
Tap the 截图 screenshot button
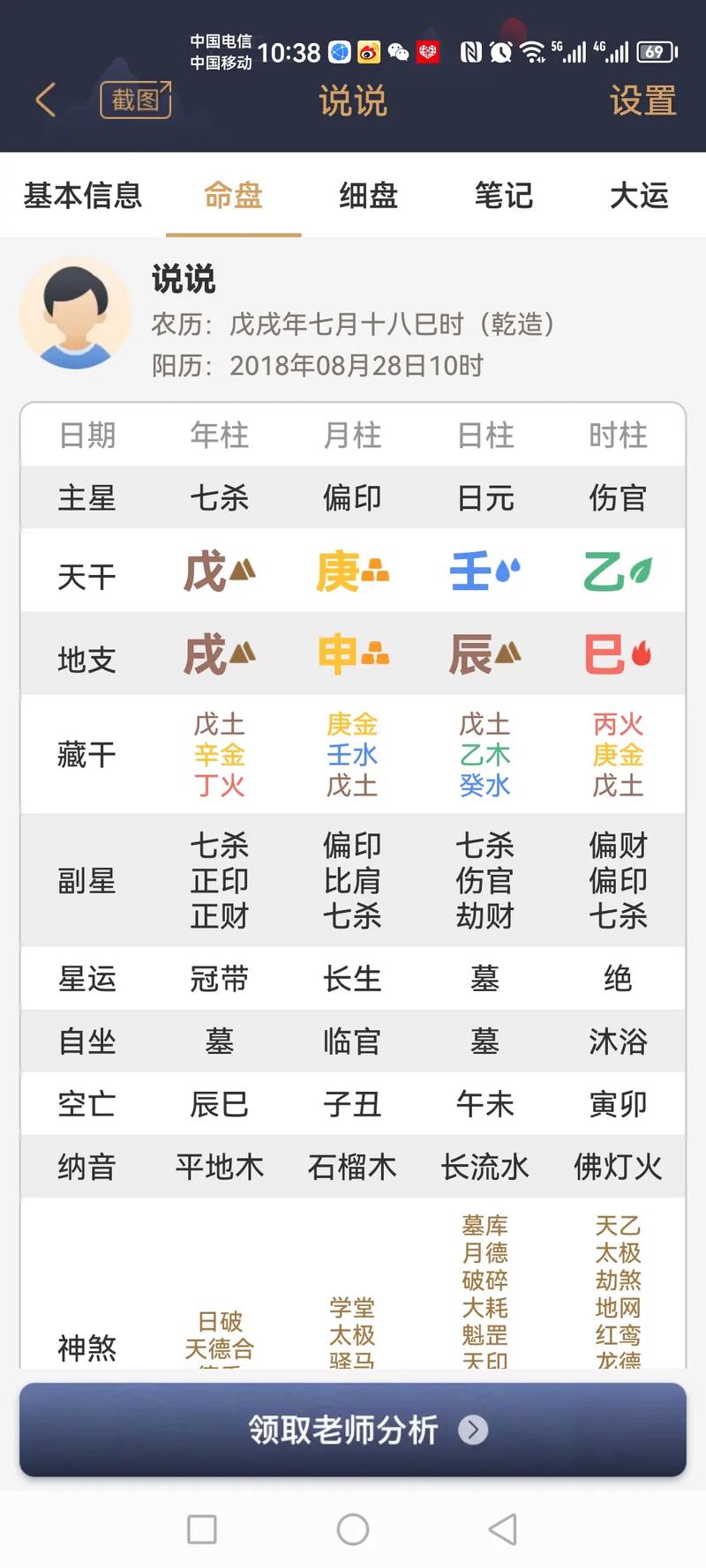[x=135, y=100]
